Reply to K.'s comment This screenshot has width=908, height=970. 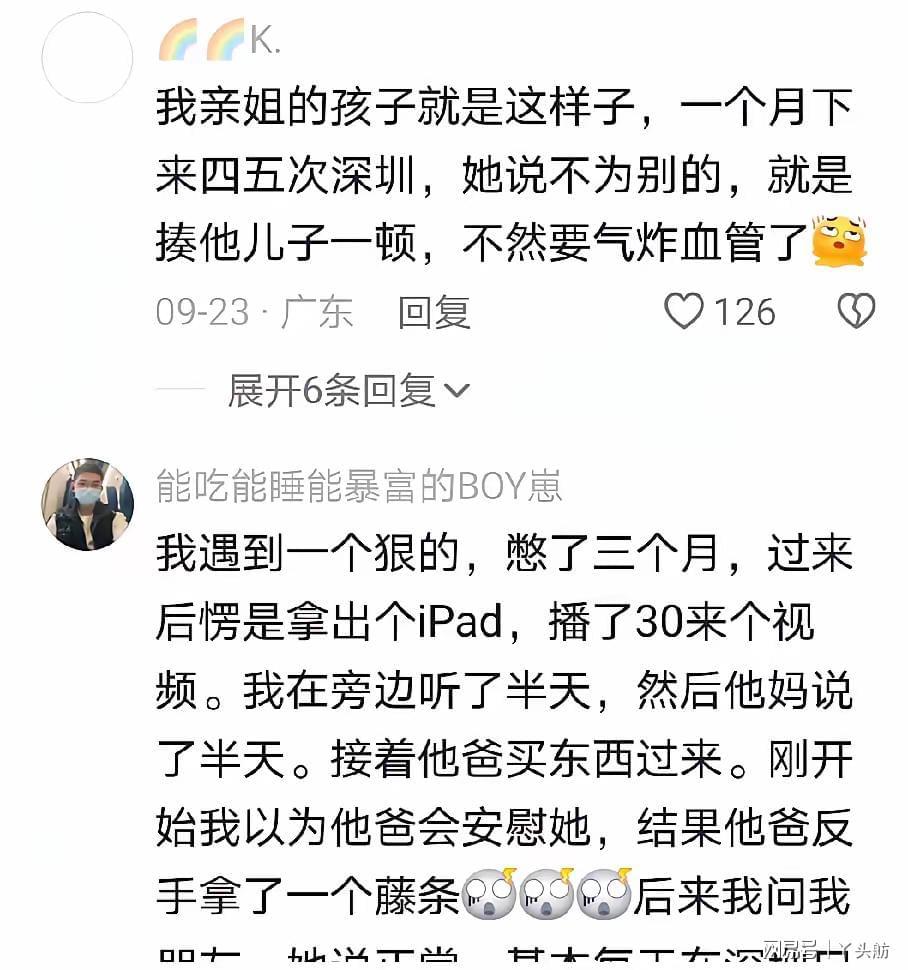tap(434, 312)
